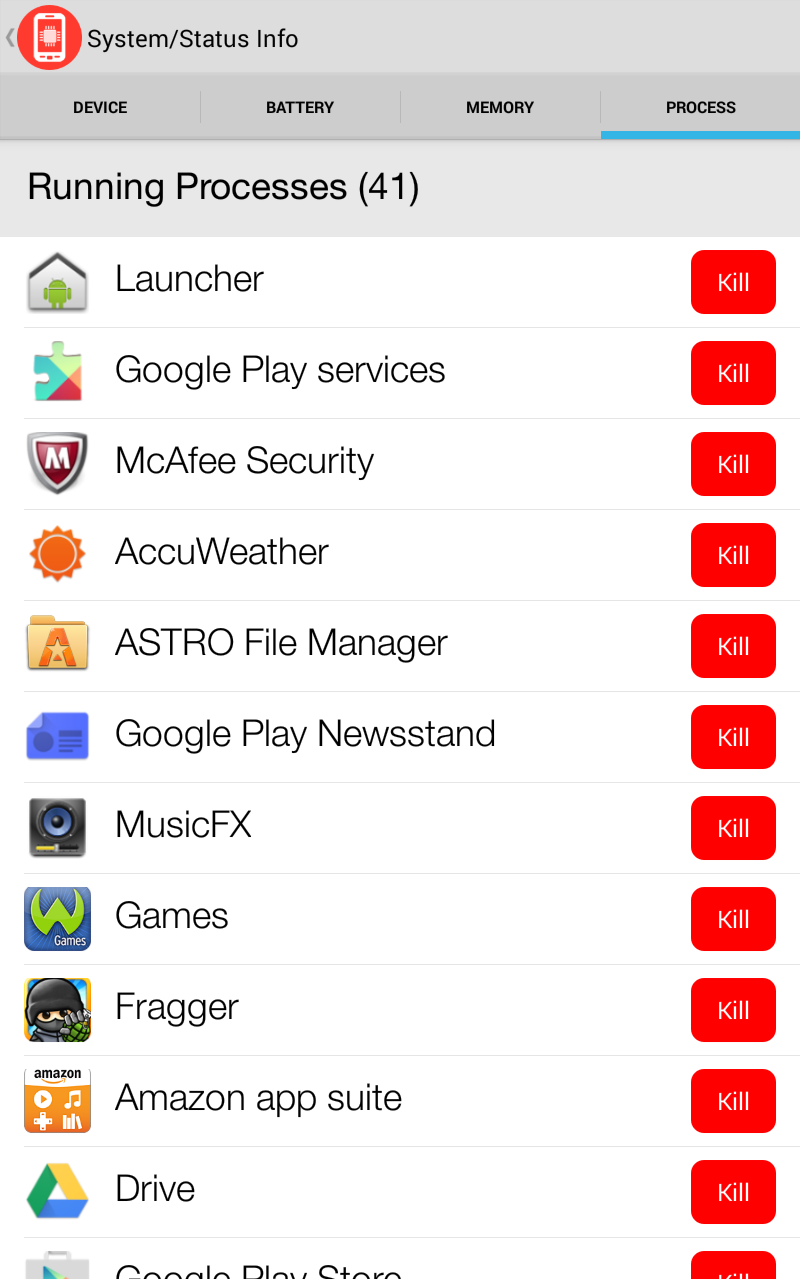Image resolution: width=800 pixels, height=1280 pixels.
Task: Open the McAfee Security shield icon
Action: (x=57, y=464)
